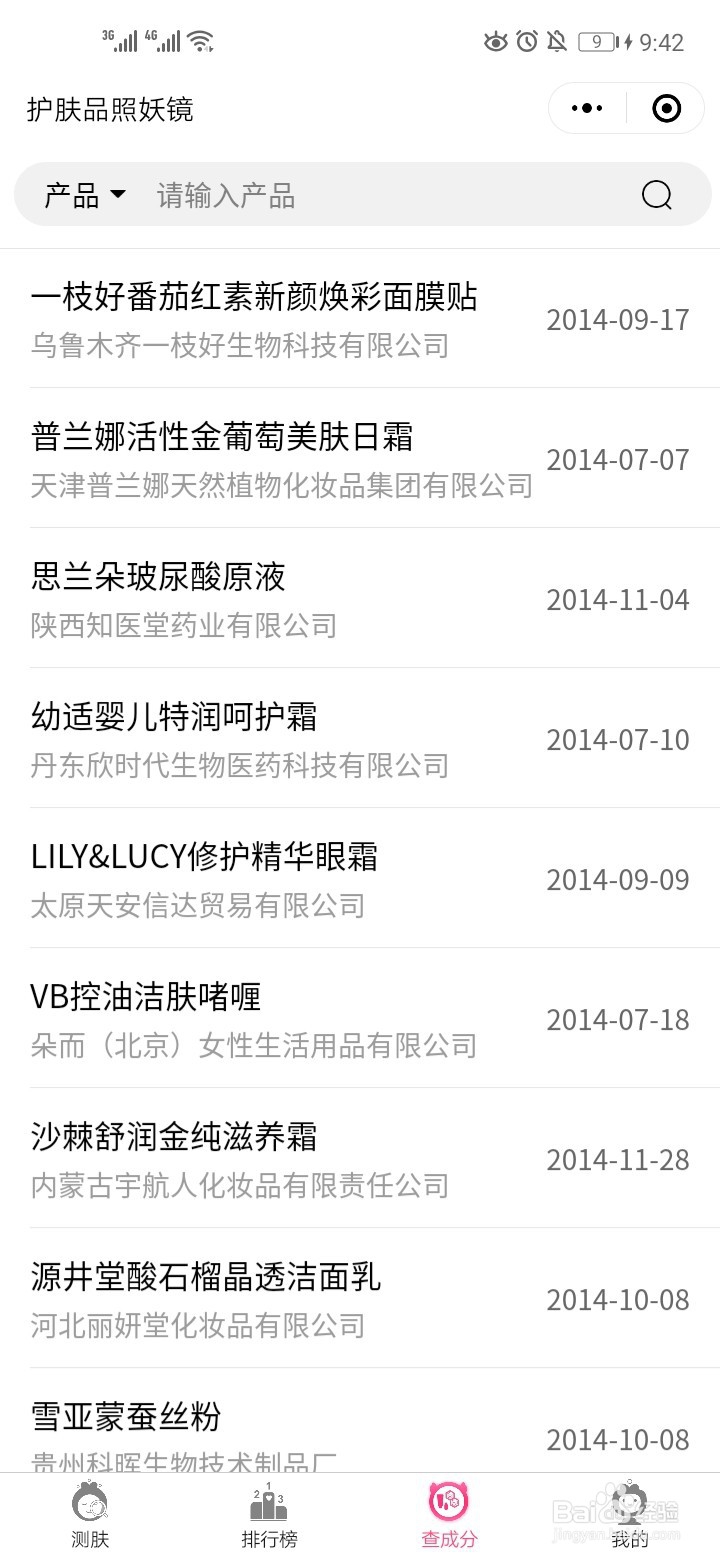The image size is (720, 1560).
Task: Open the mini program three-dot menu
Action: click(587, 108)
